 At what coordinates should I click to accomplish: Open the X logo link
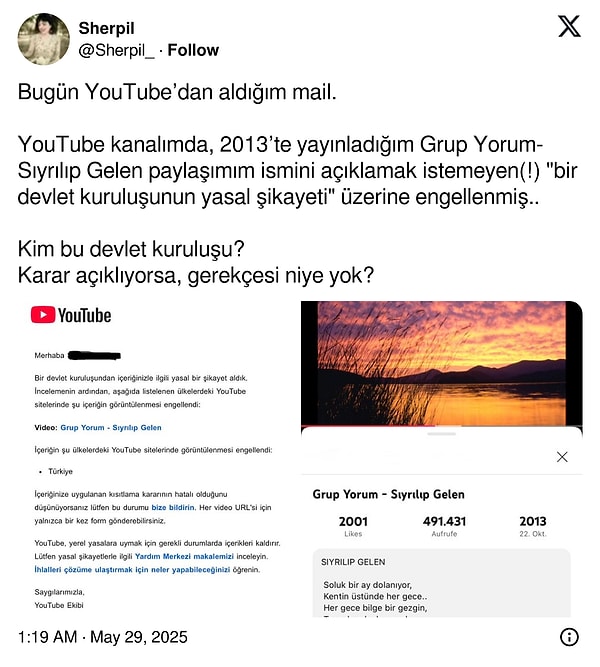[569, 26]
